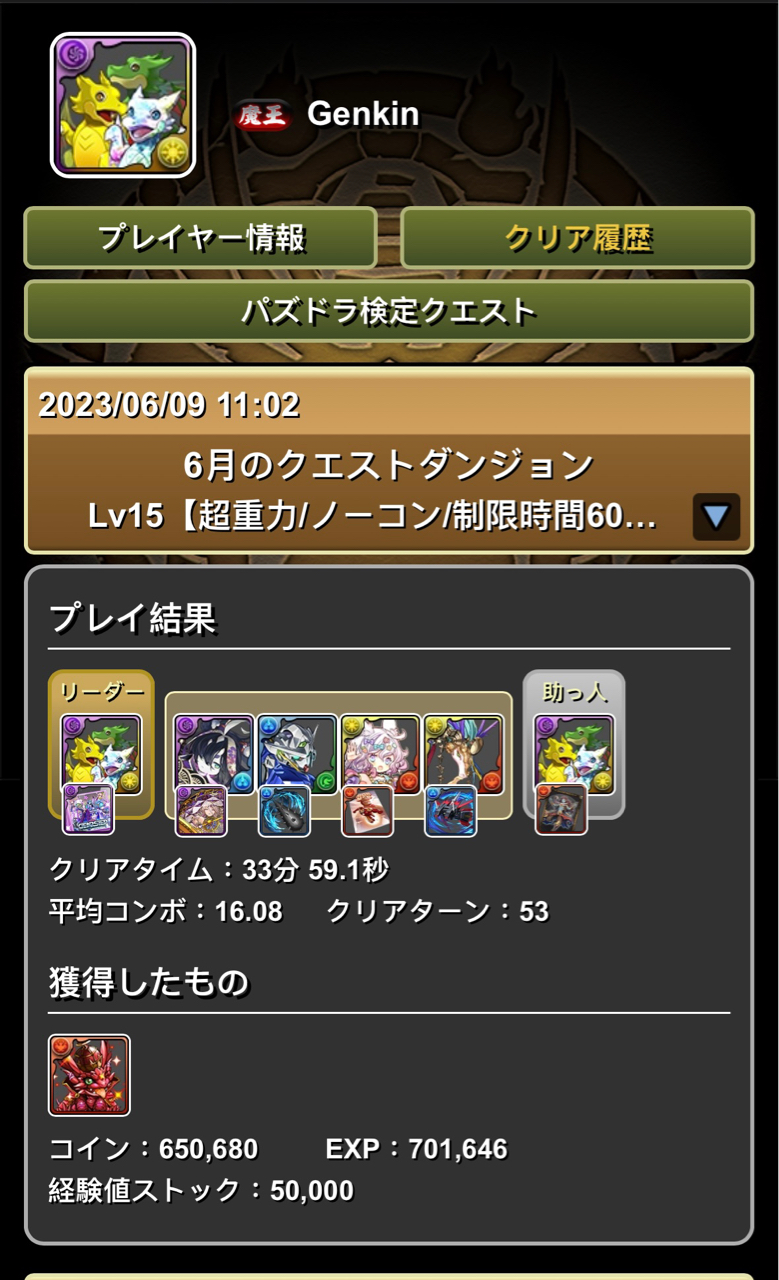
Task: Open パズドラ検定クエスト
Action: (x=389, y=311)
